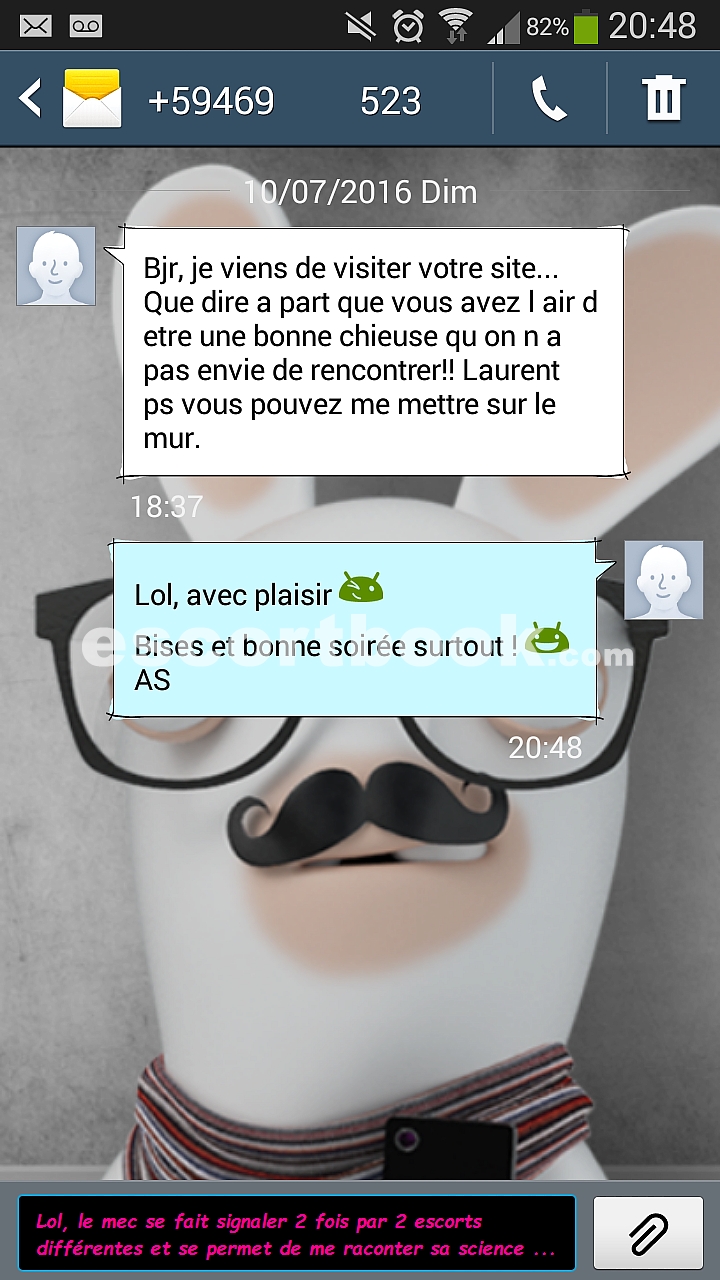Open the sender's avatar beside the 18:37 message
This screenshot has width=720, height=1280.
click(x=56, y=266)
